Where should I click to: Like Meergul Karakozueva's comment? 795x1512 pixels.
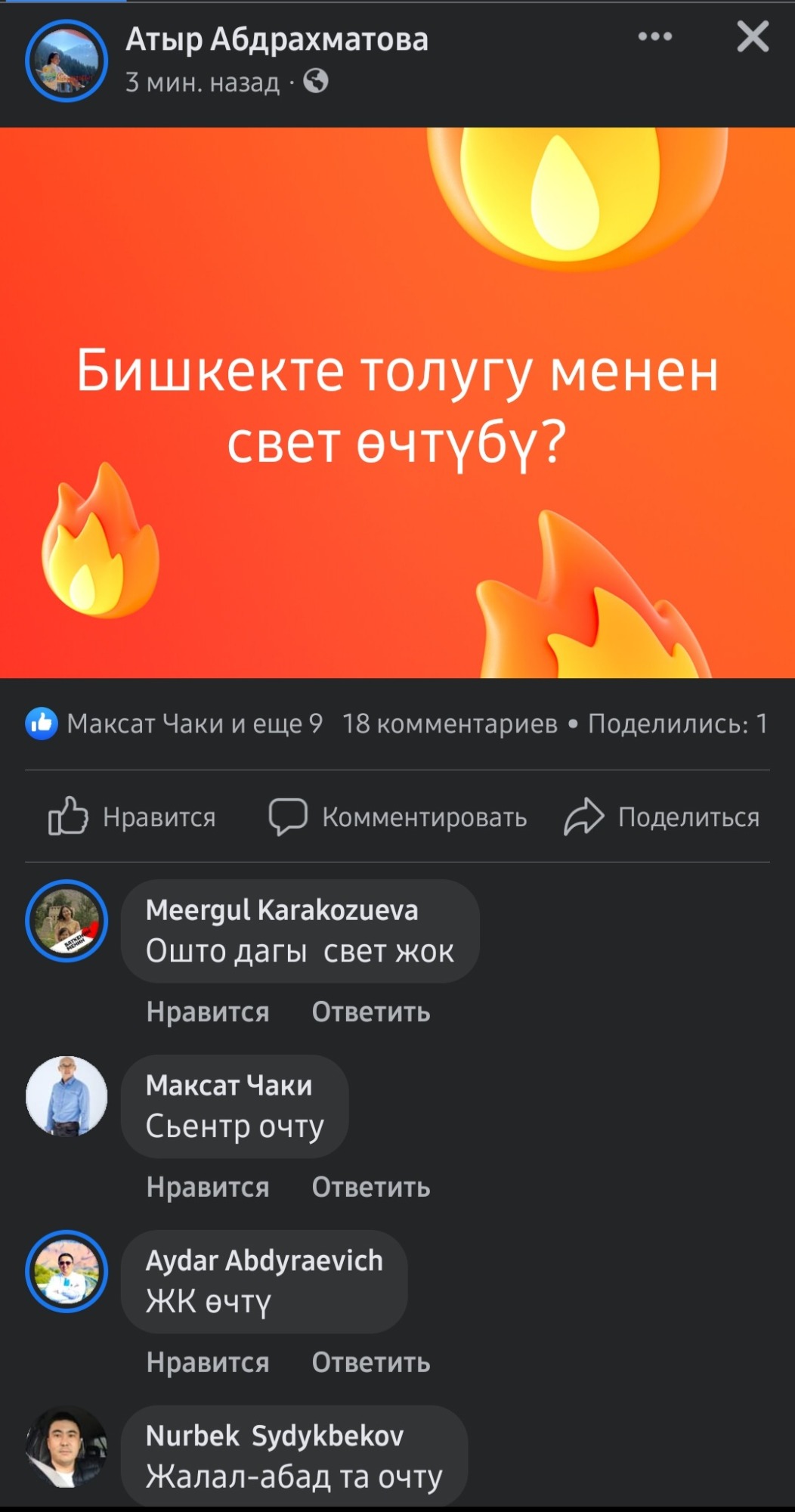(x=208, y=1012)
